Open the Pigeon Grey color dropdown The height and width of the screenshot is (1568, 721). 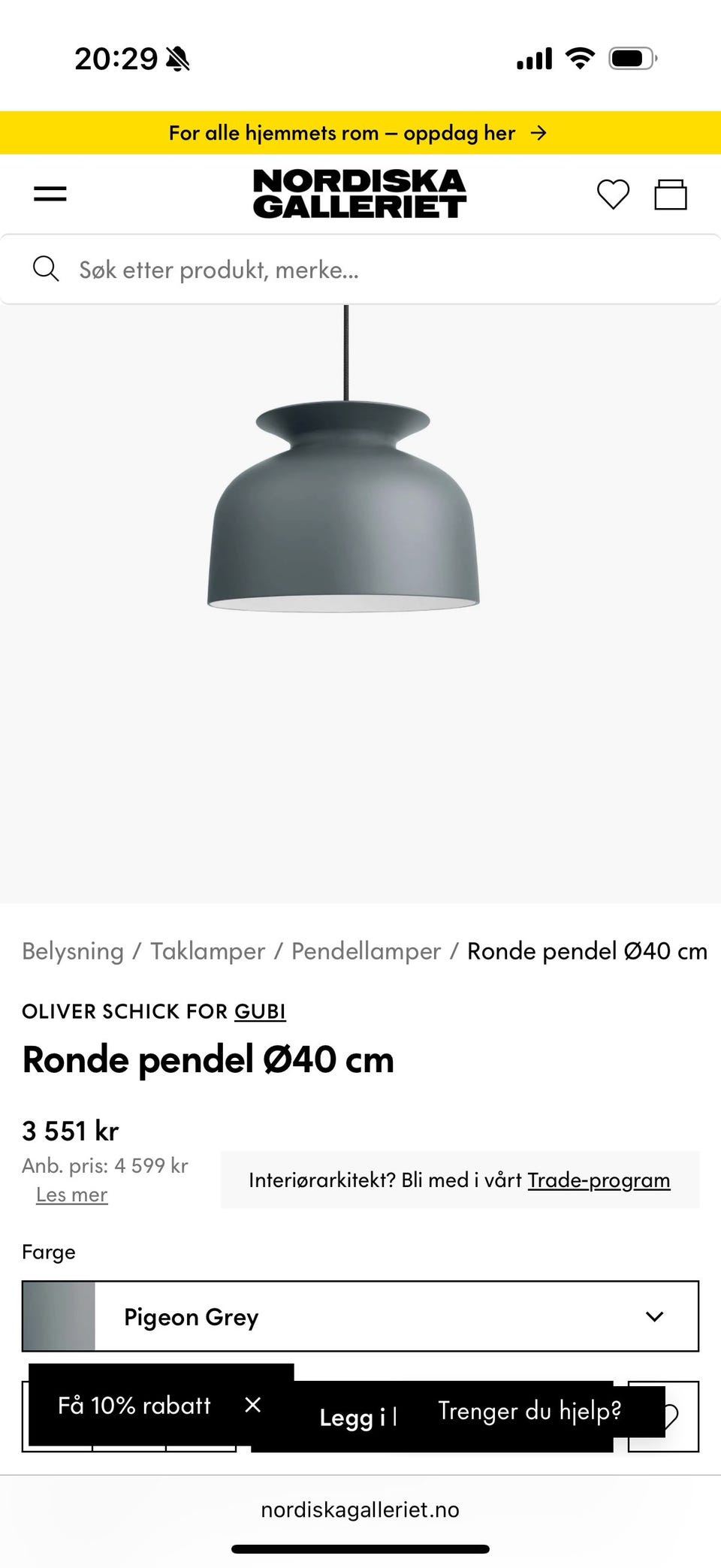tap(376, 1316)
